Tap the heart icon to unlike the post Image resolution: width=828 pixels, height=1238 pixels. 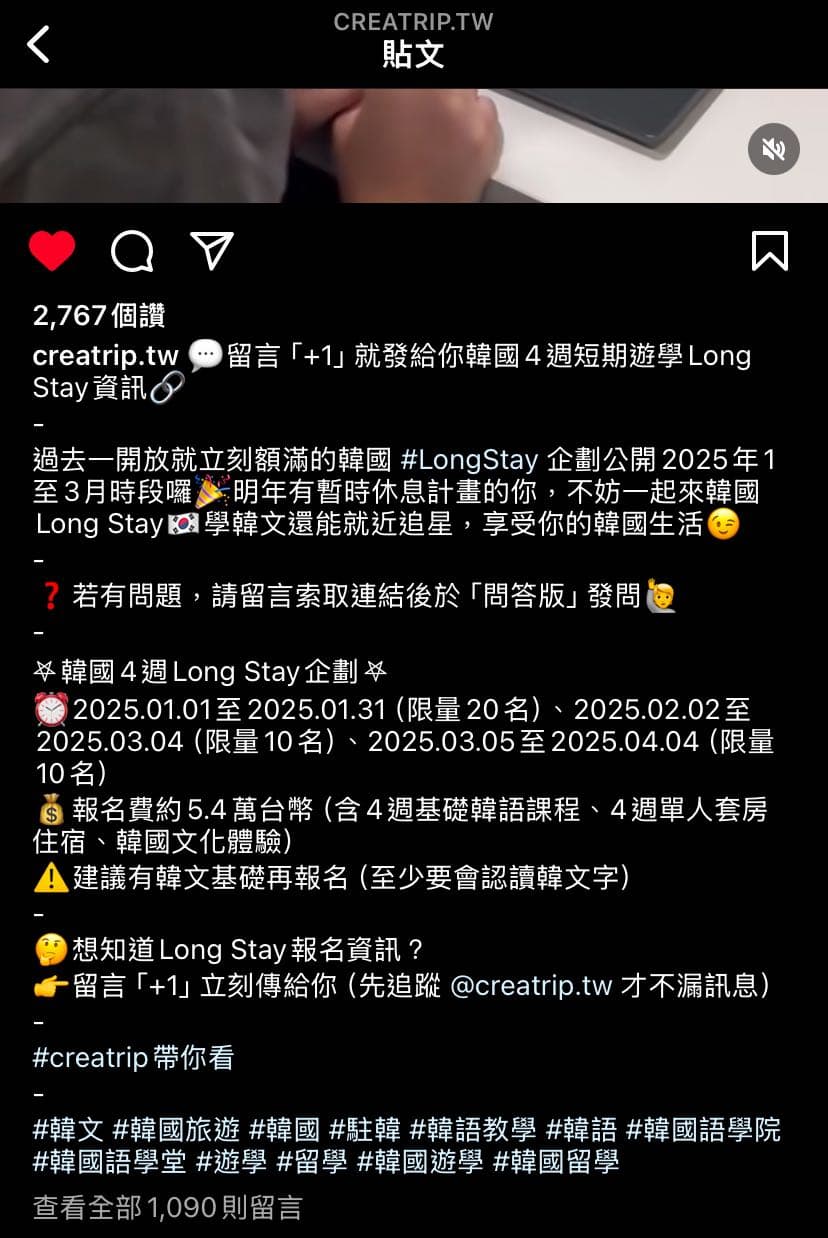52,251
